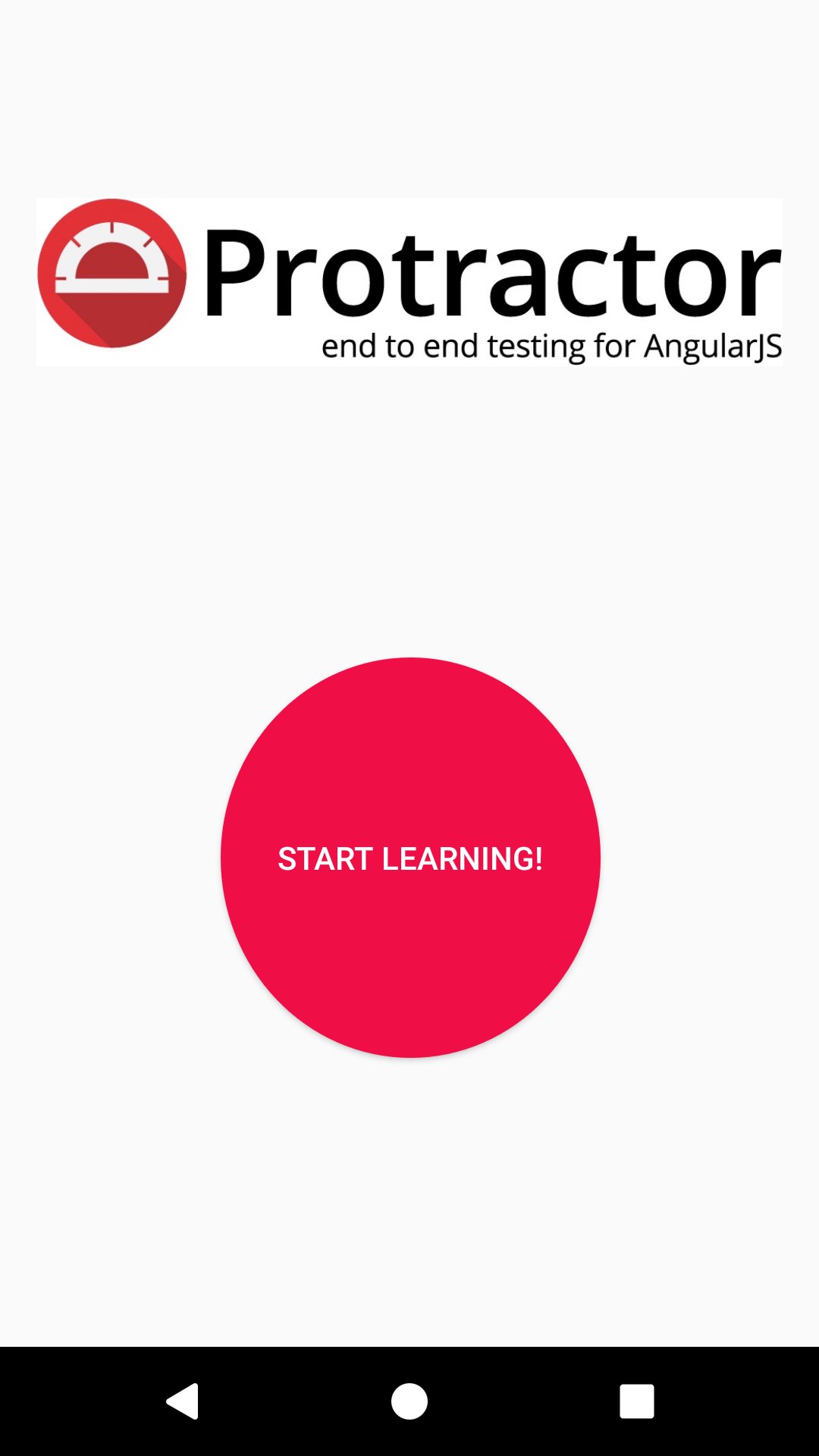Go back with the system back button
819x1456 pixels.
[183, 1401]
